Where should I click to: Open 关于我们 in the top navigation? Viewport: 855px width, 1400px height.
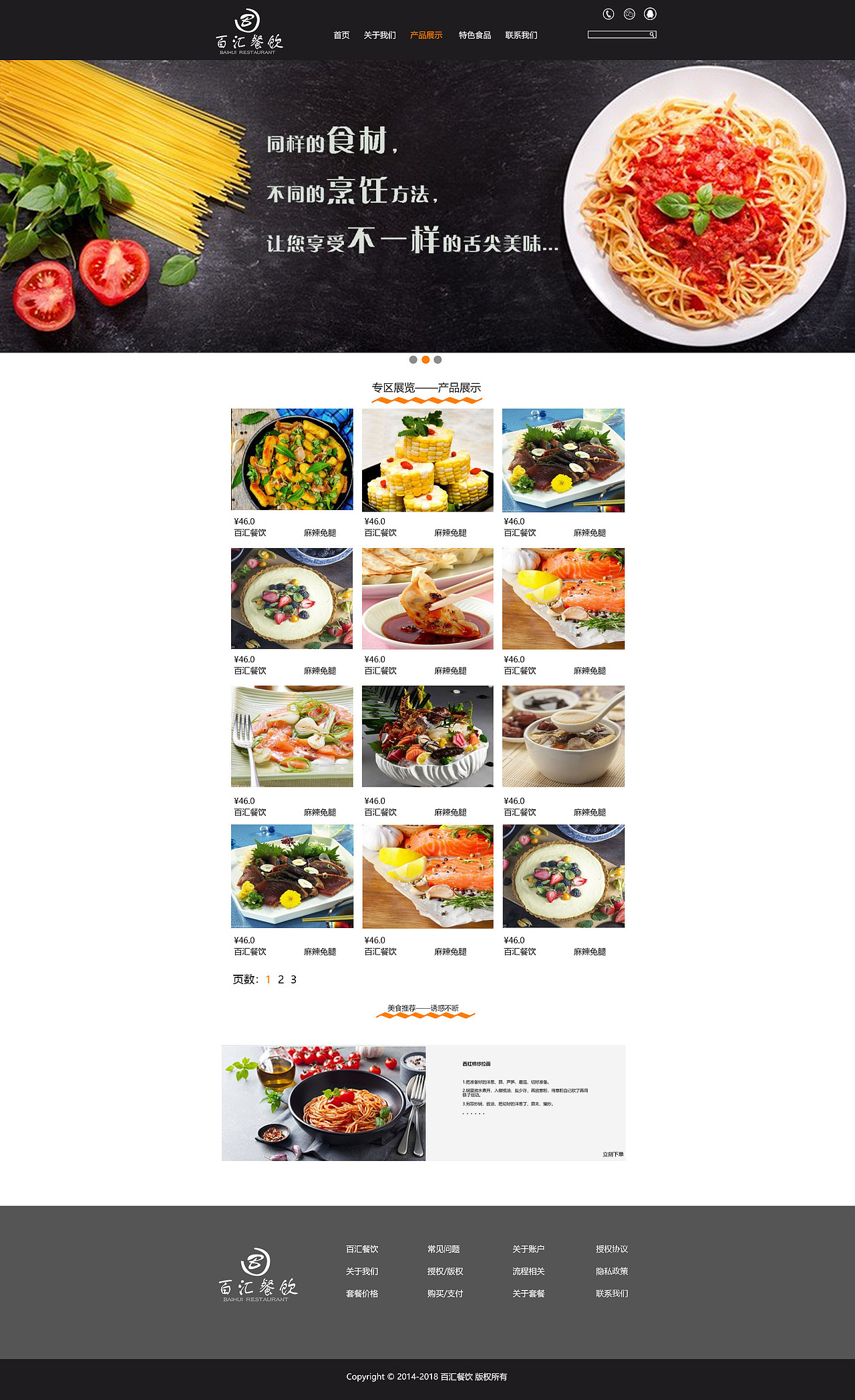(x=379, y=35)
